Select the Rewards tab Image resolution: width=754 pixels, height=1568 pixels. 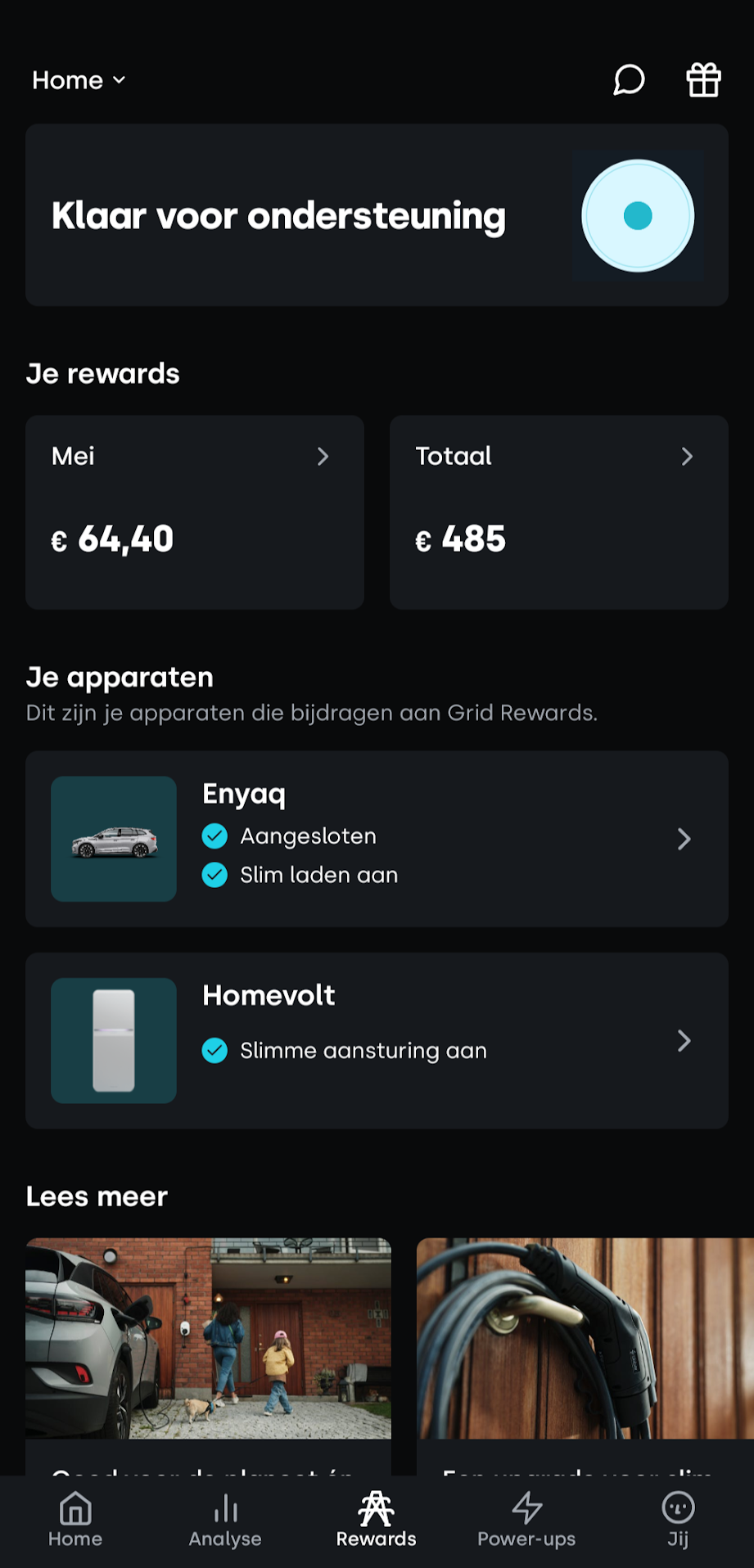pyautogui.click(x=377, y=1519)
